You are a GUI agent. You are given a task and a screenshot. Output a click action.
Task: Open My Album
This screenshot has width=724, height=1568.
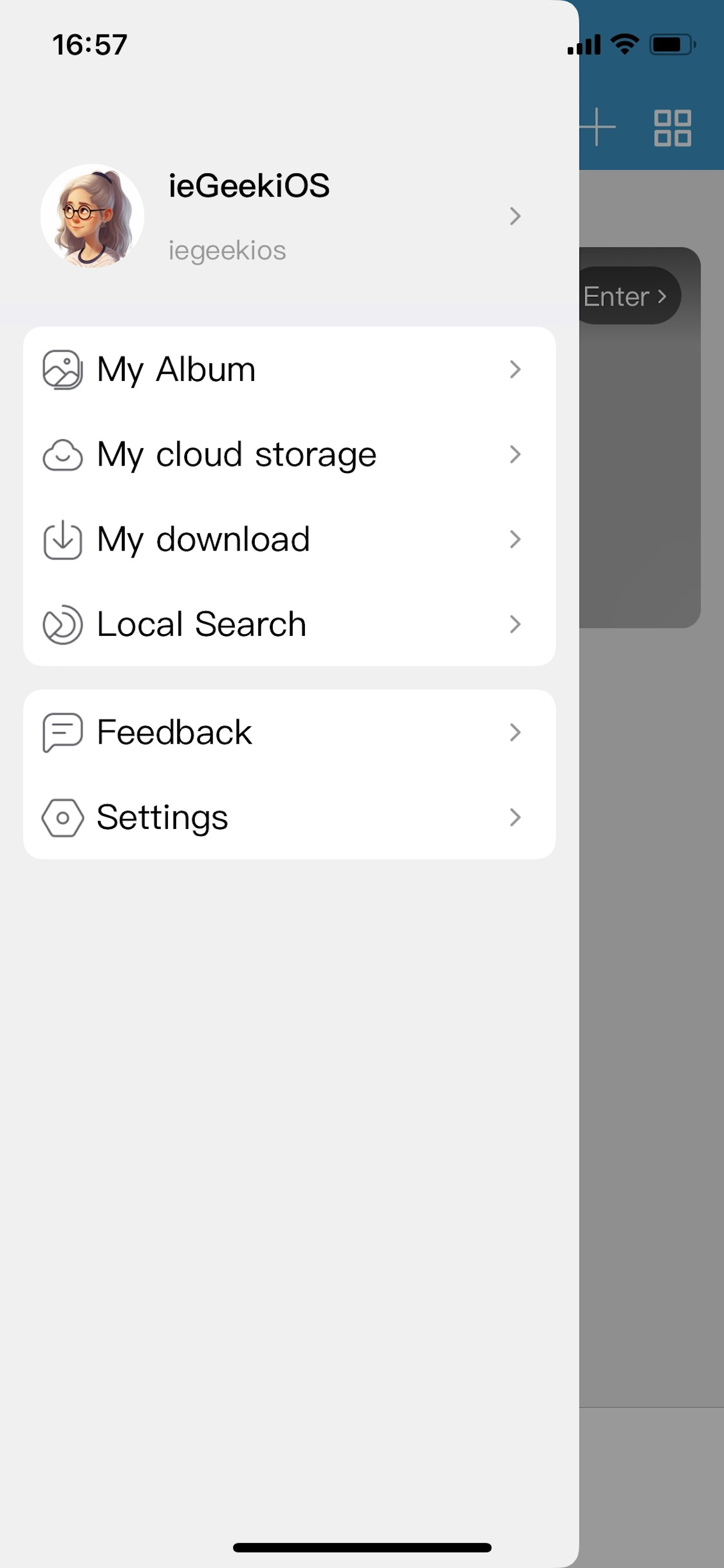tap(289, 369)
